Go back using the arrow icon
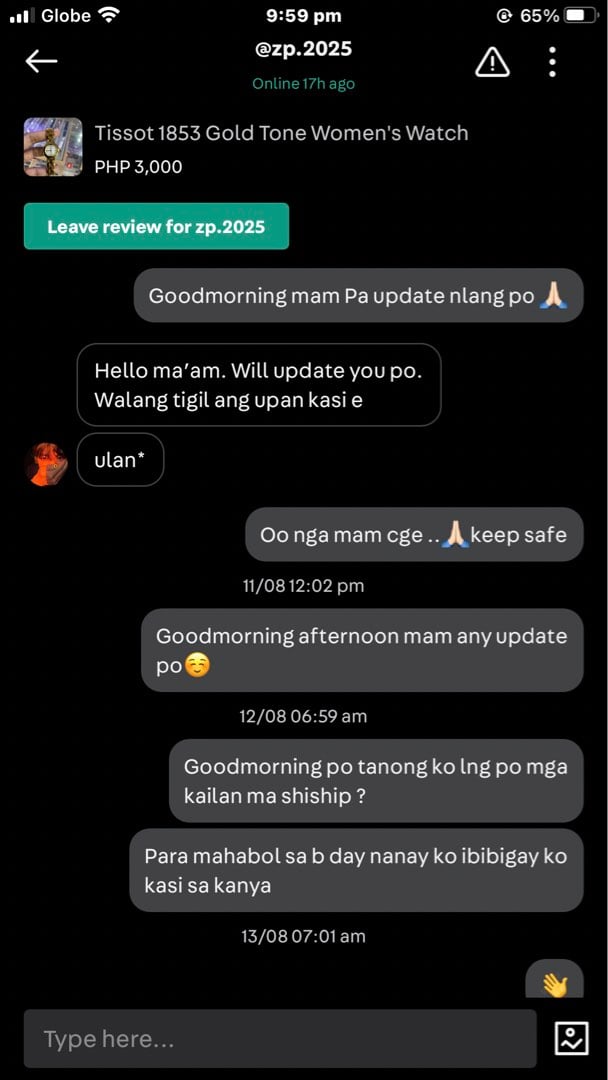The image size is (608, 1080). (41, 62)
